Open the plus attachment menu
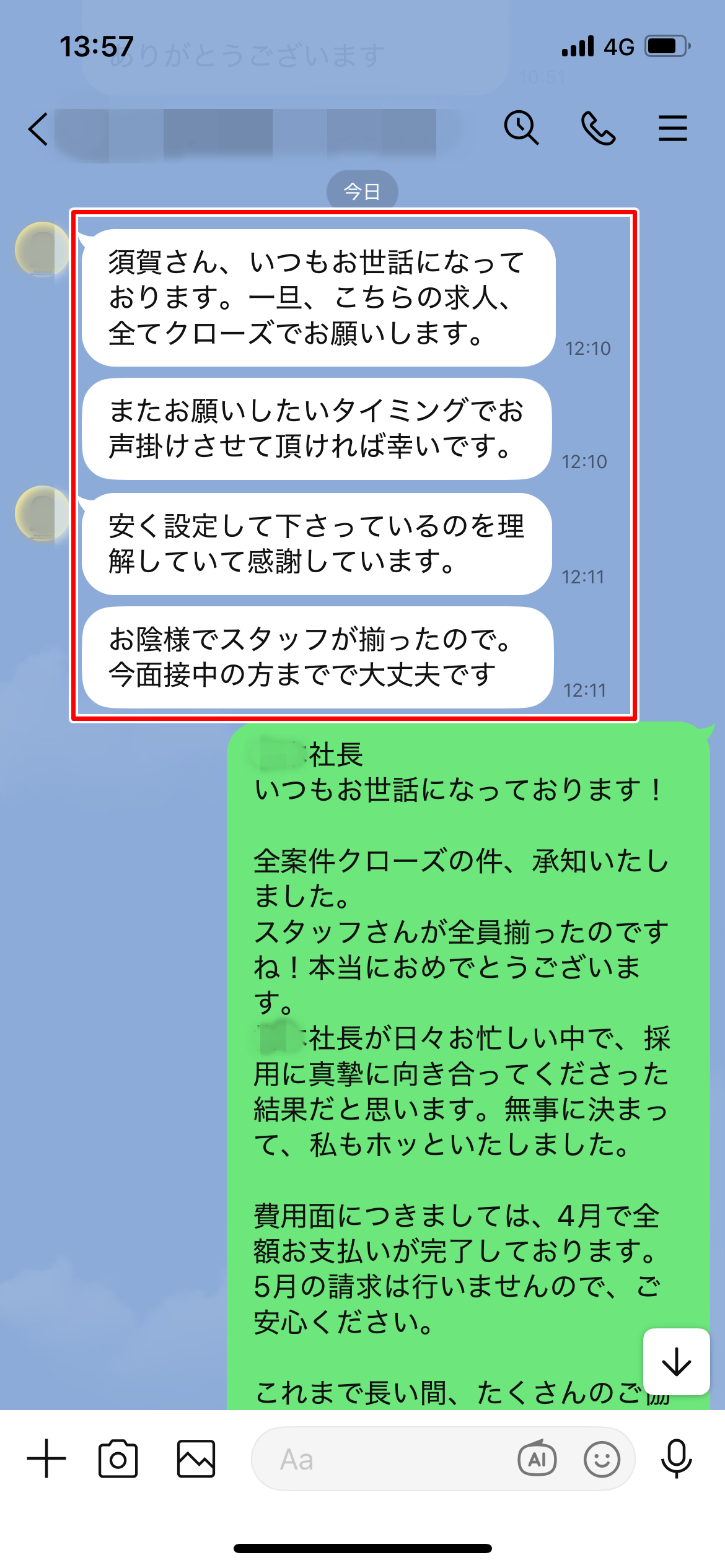The height and width of the screenshot is (1568, 725). (x=46, y=1458)
